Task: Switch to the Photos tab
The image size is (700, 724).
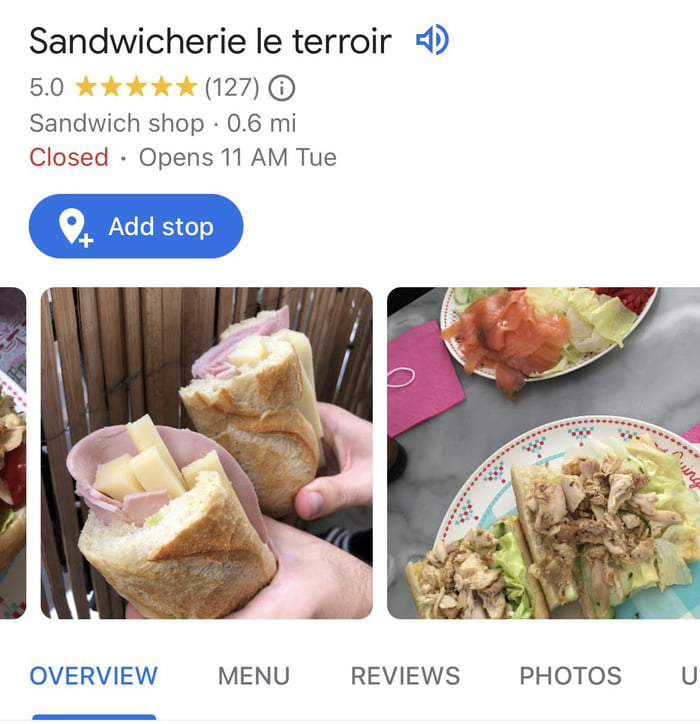Action: [x=570, y=676]
